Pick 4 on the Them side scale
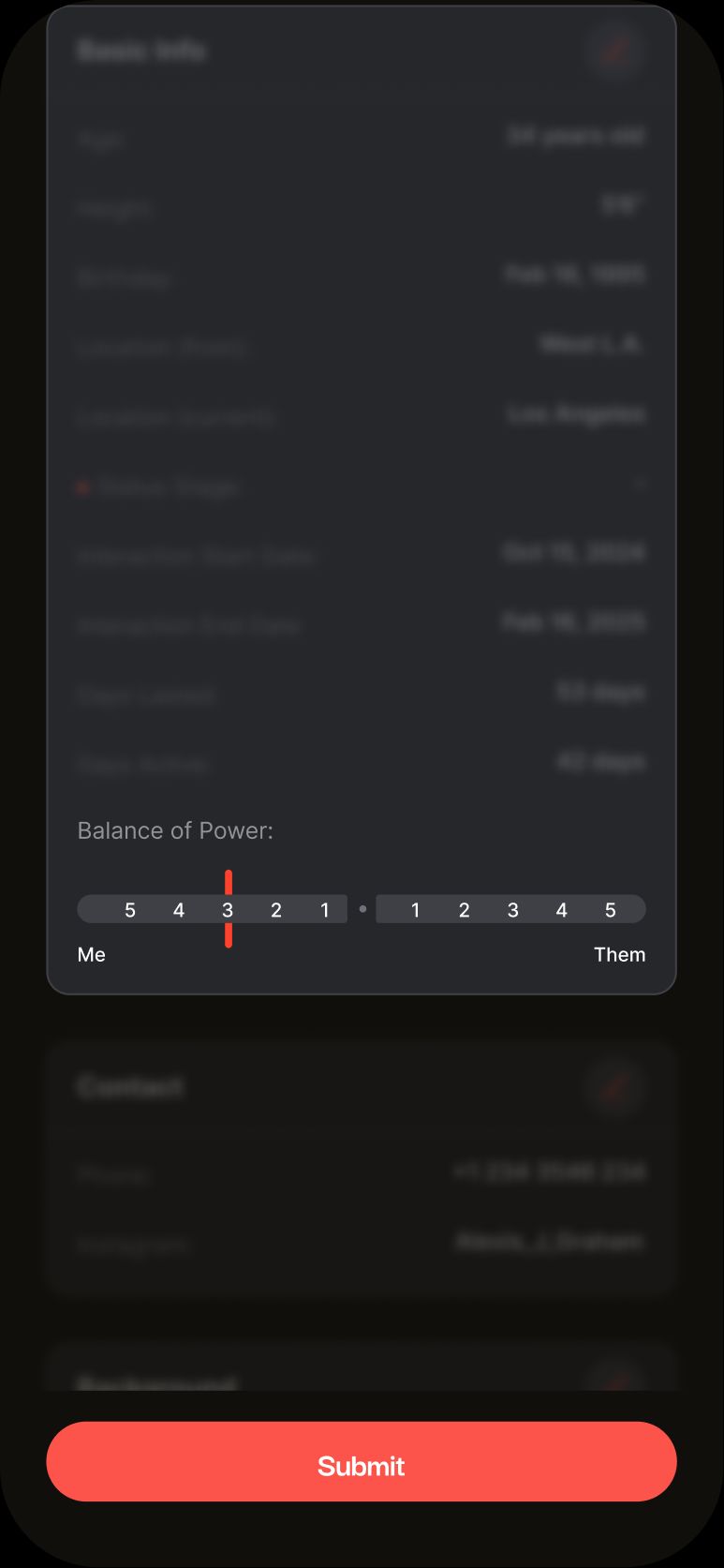Screen dimensions: 724x1568 tap(561, 909)
